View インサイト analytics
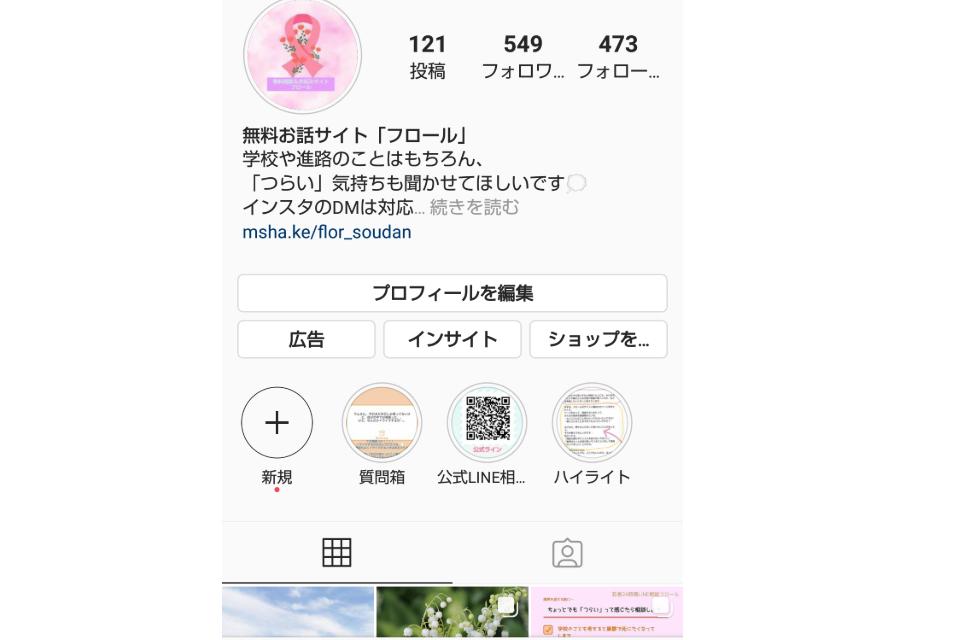The width and height of the screenshot is (960, 640). [452, 339]
